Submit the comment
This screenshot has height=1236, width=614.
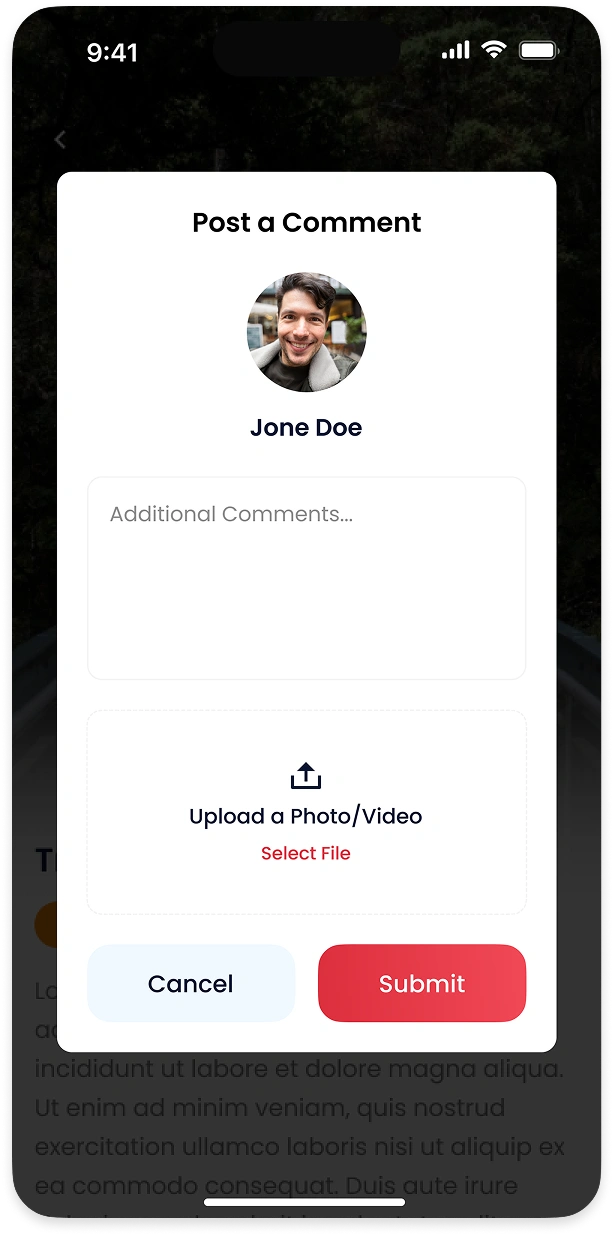(x=422, y=983)
